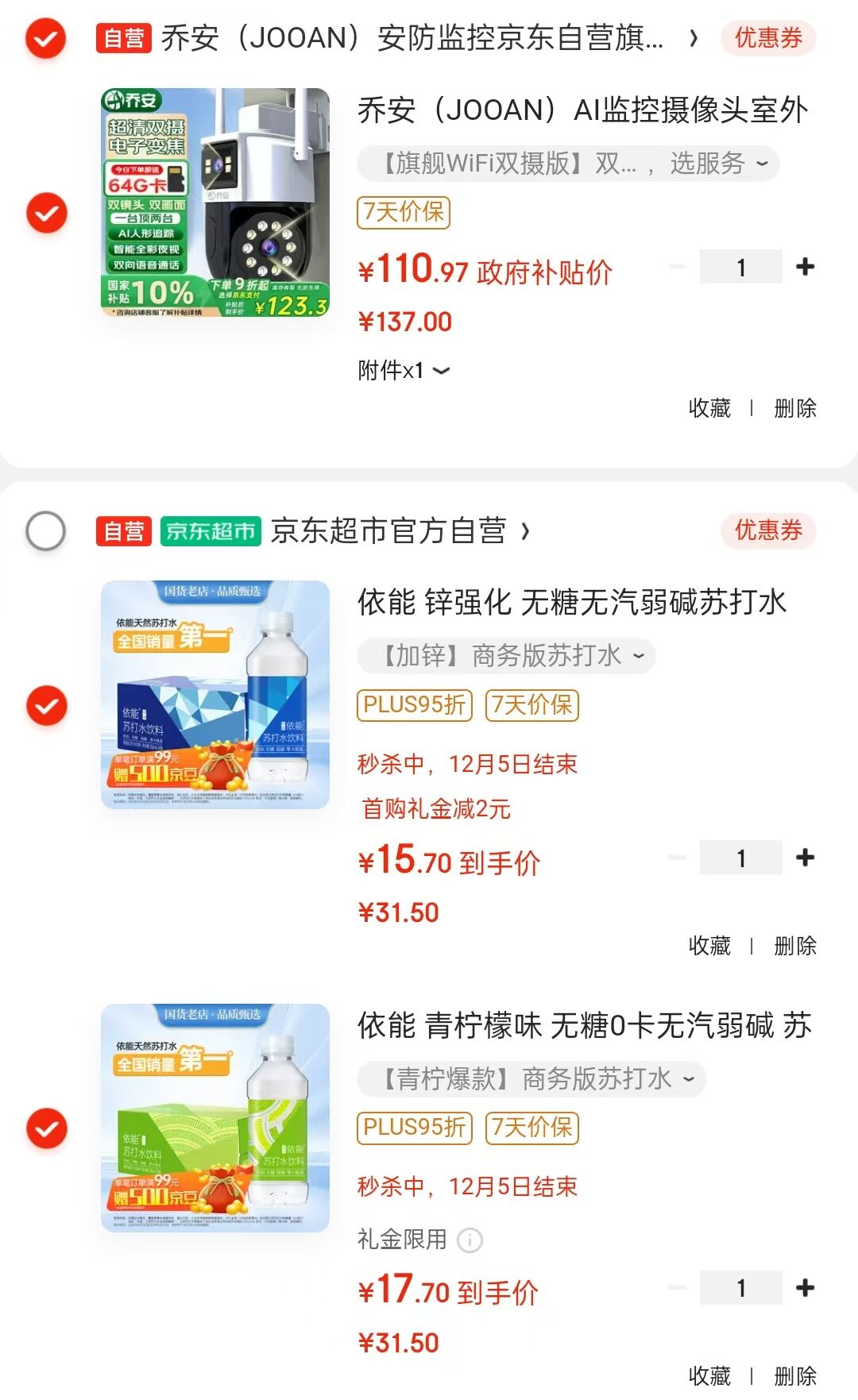Expand the 旗舰WiFi双摄版 spec dropdown
858x1400 pixels.
[x=568, y=164]
